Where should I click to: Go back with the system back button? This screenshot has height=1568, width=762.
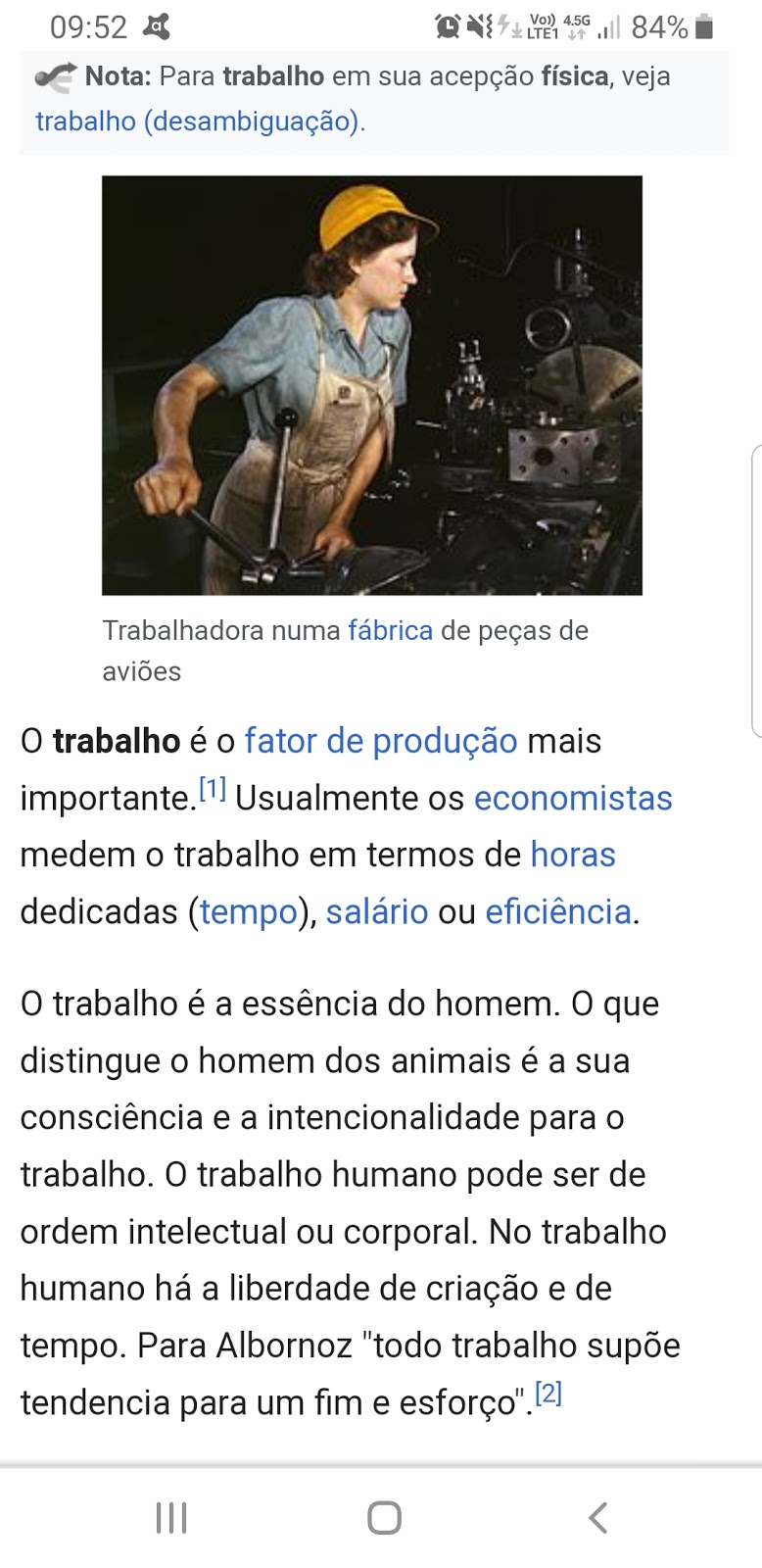pos(597,1517)
